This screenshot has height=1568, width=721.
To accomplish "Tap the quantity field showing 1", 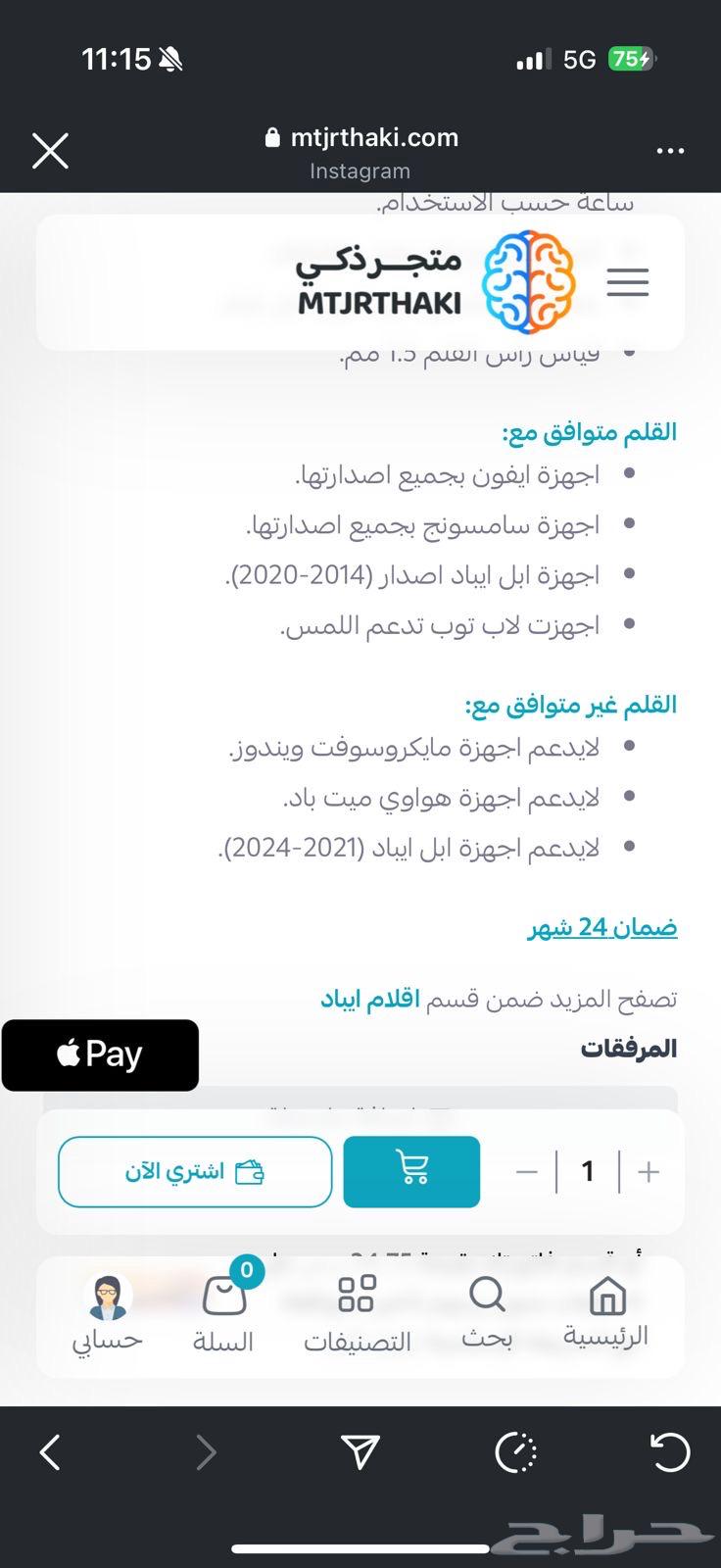I will point(587,1171).
